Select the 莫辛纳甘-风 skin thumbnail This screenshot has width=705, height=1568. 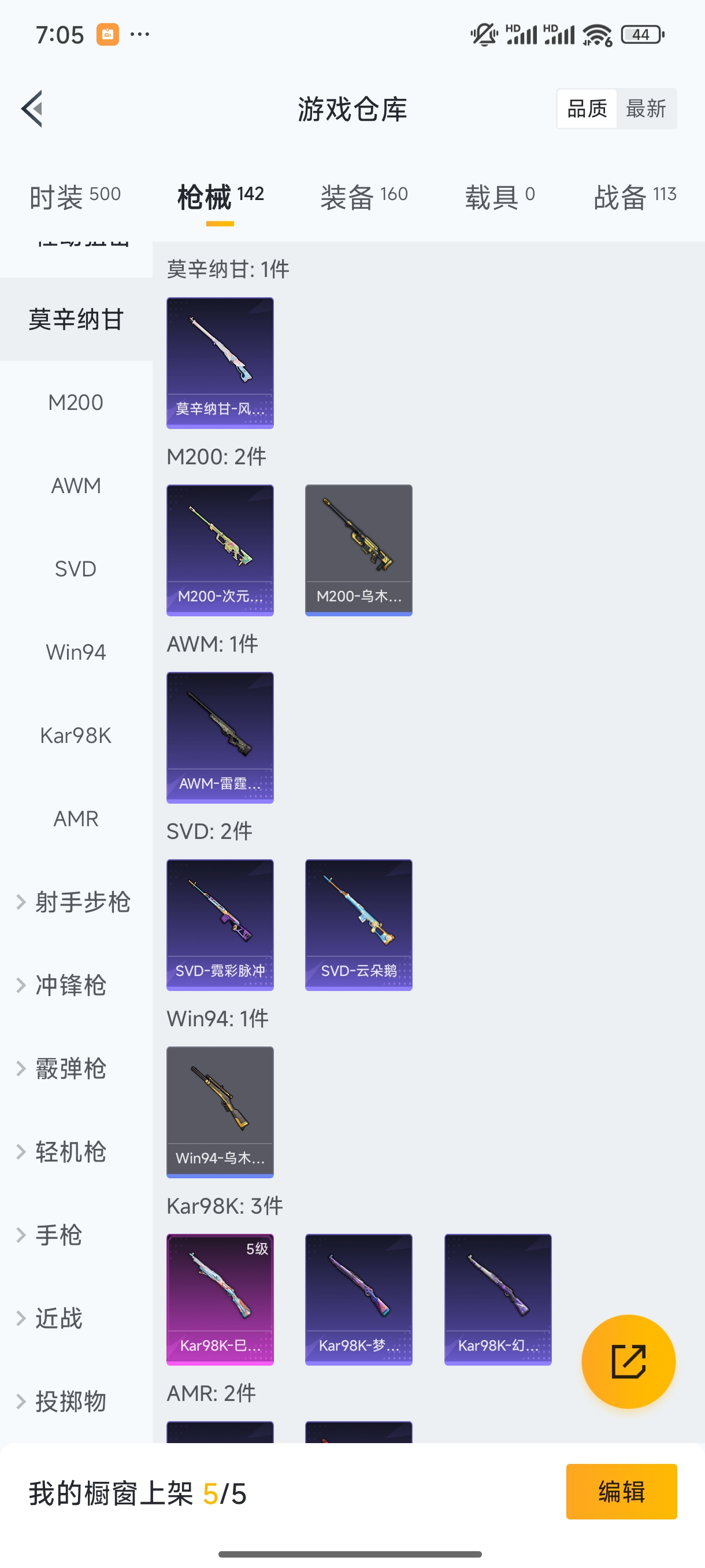[x=220, y=363]
